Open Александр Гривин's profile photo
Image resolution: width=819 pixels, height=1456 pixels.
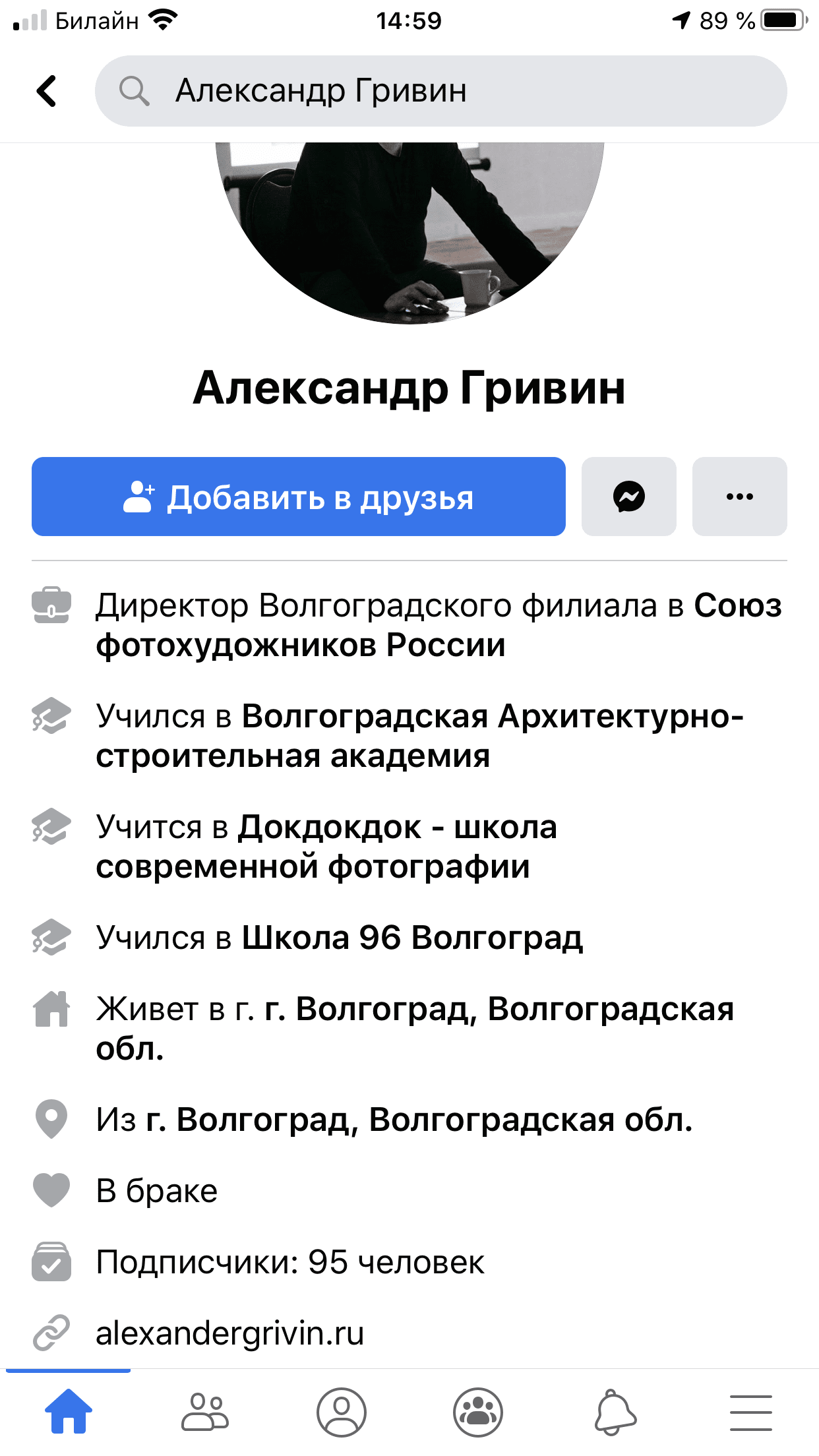tap(409, 231)
